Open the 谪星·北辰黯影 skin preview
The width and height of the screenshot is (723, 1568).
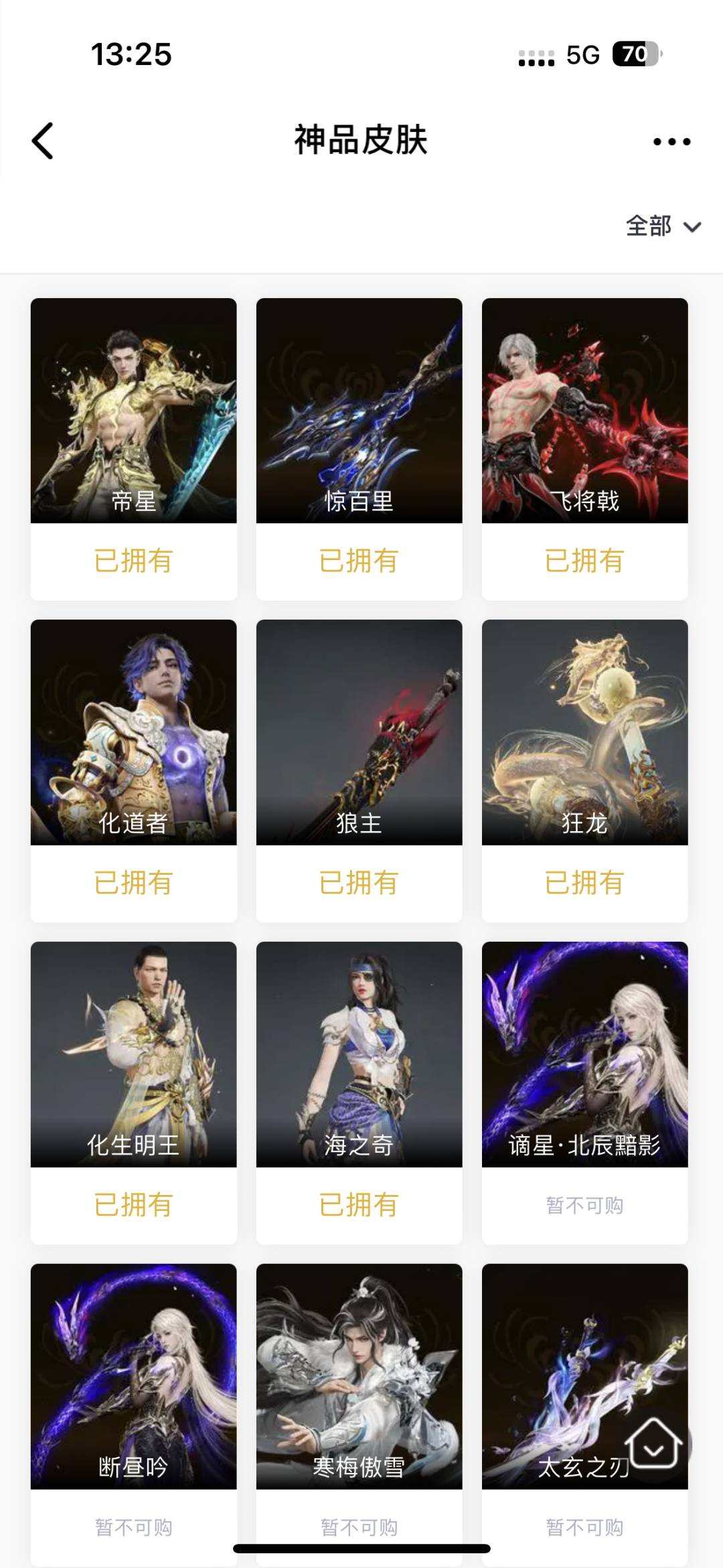pyautogui.click(x=584, y=1052)
